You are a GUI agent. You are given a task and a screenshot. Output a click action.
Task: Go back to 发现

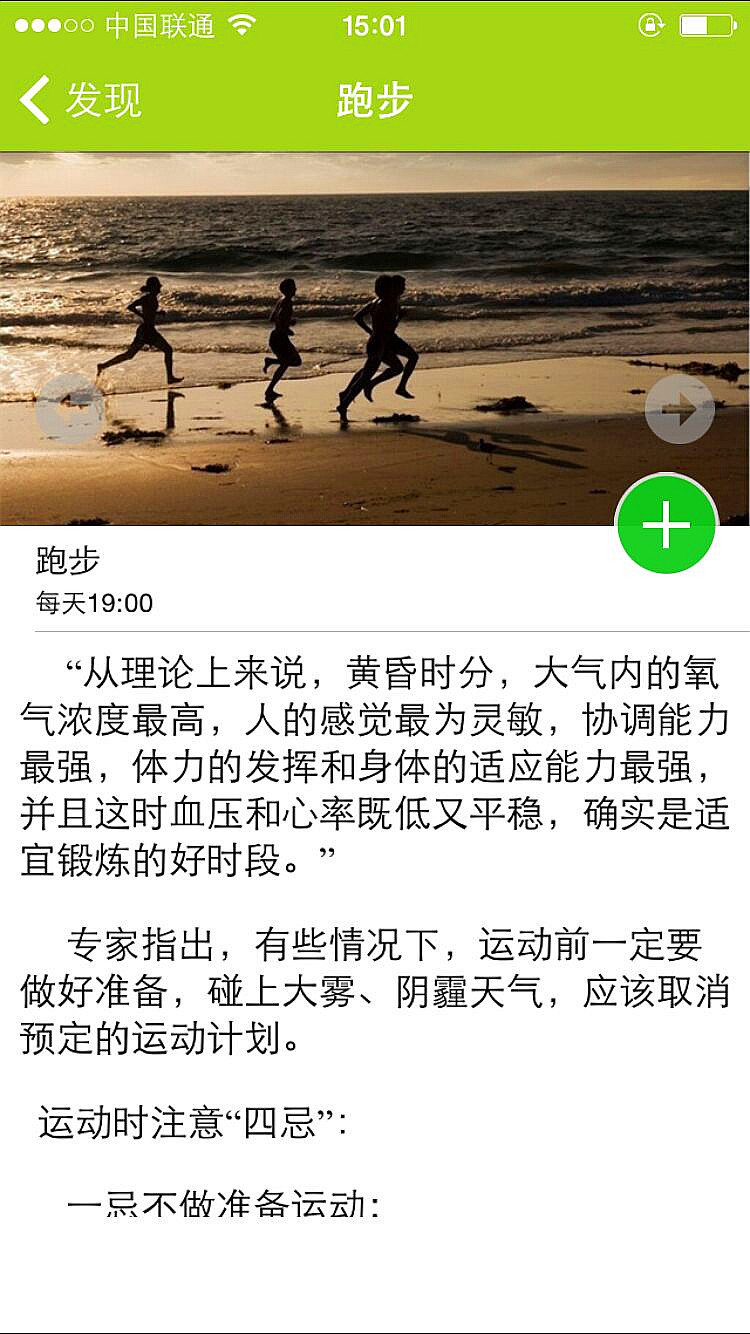coord(80,100)
